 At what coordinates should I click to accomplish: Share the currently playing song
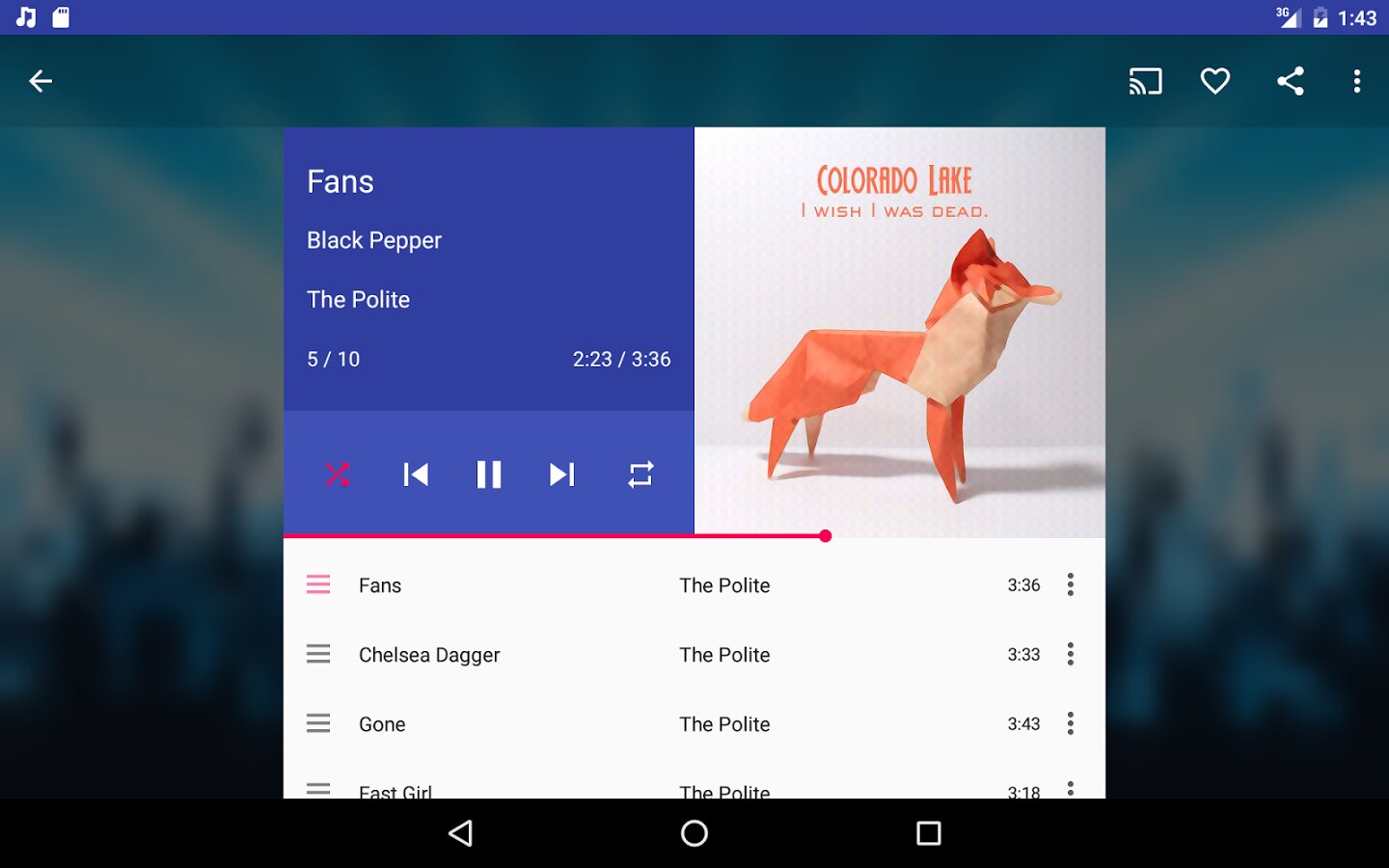pyautogui.click(x=1290, y=81)
